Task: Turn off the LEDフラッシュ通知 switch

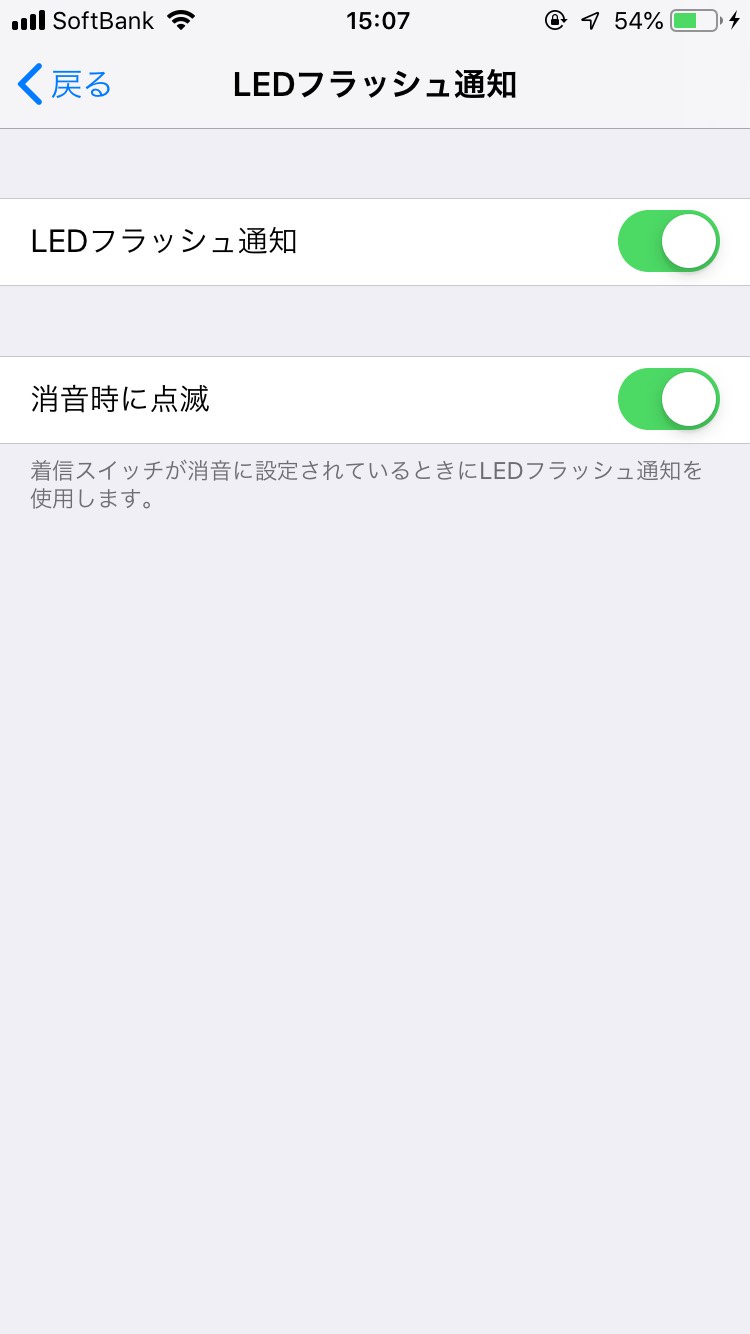Action: point(668,242)
